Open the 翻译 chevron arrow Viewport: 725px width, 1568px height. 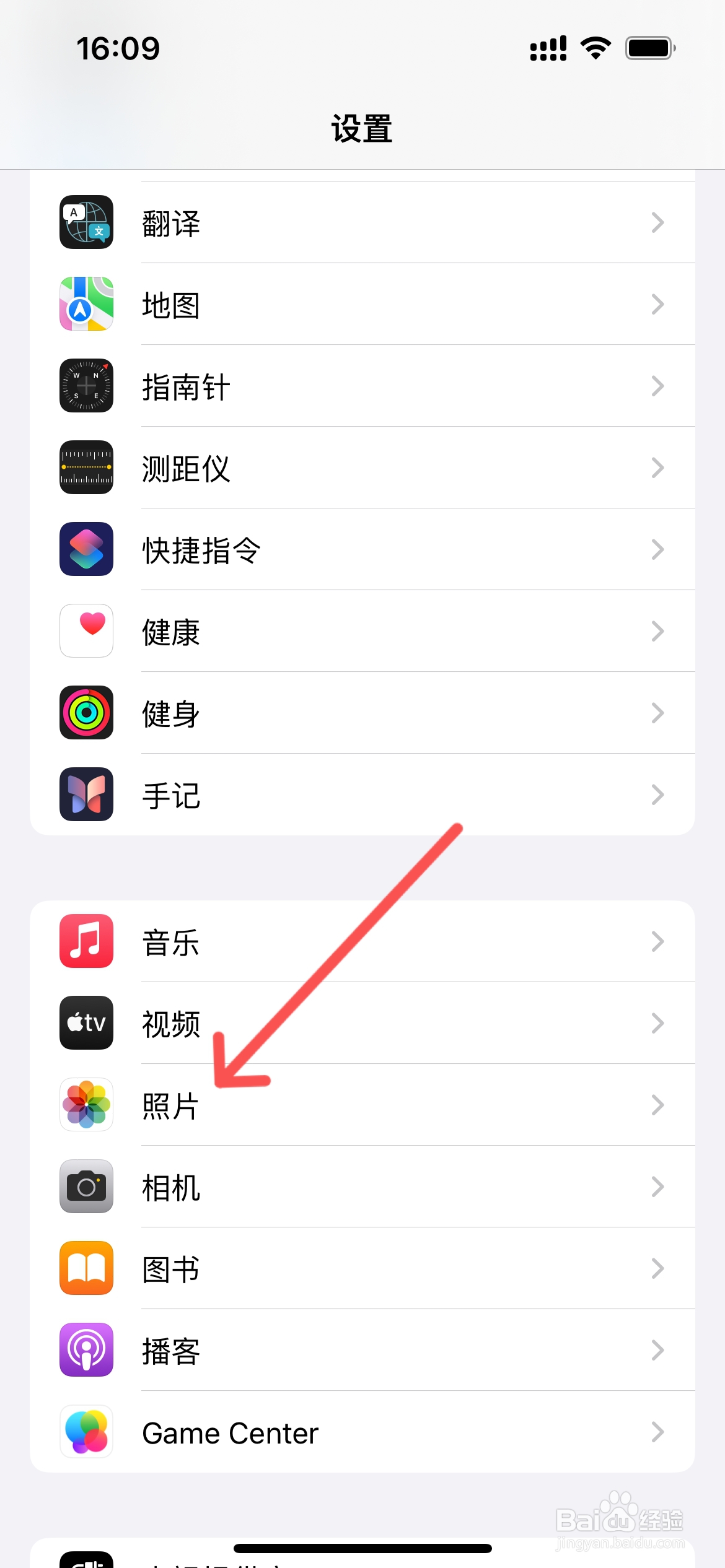coord(658,222)
